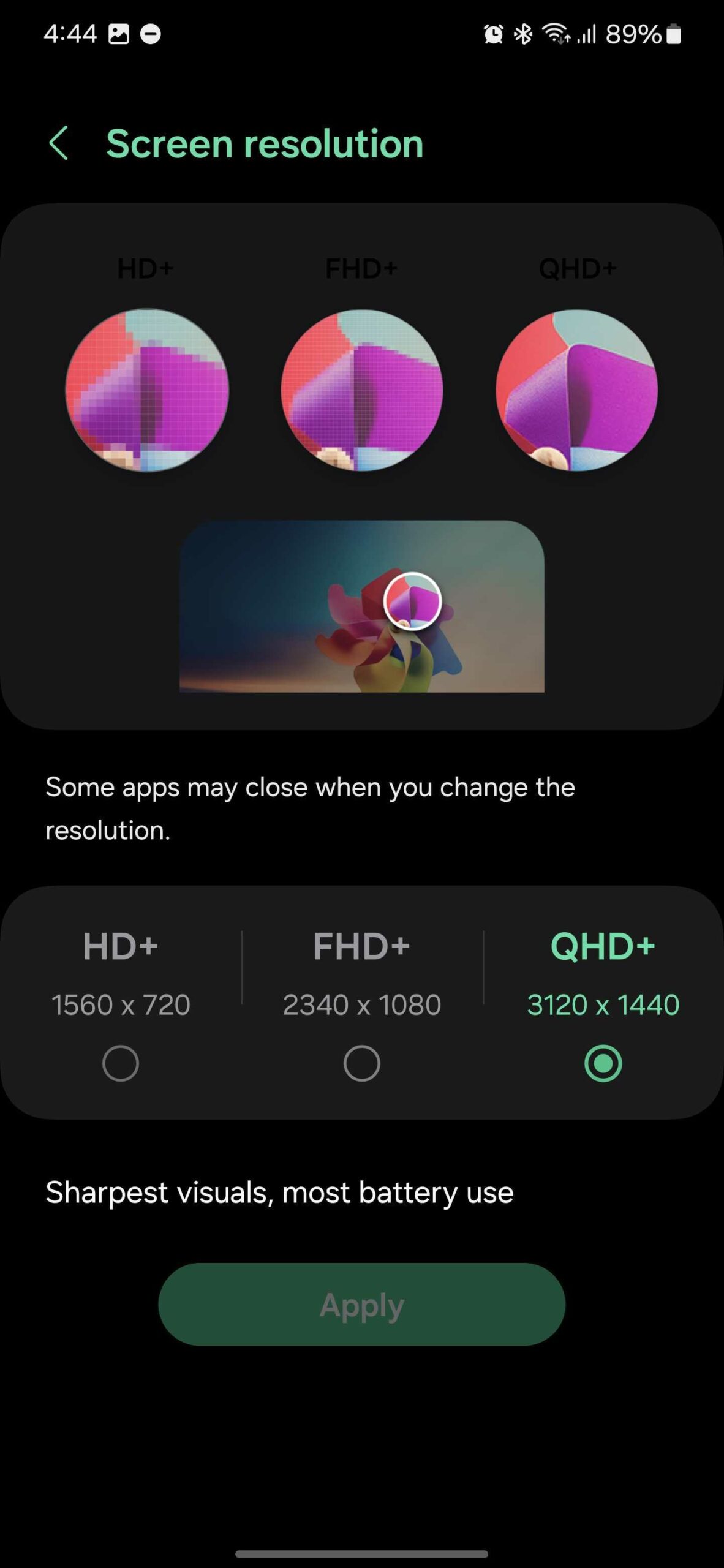This screenshot has width=724, height=1568.
Task: Select the HD+ 1560 x 720 option
Action: coord(121,1063)
